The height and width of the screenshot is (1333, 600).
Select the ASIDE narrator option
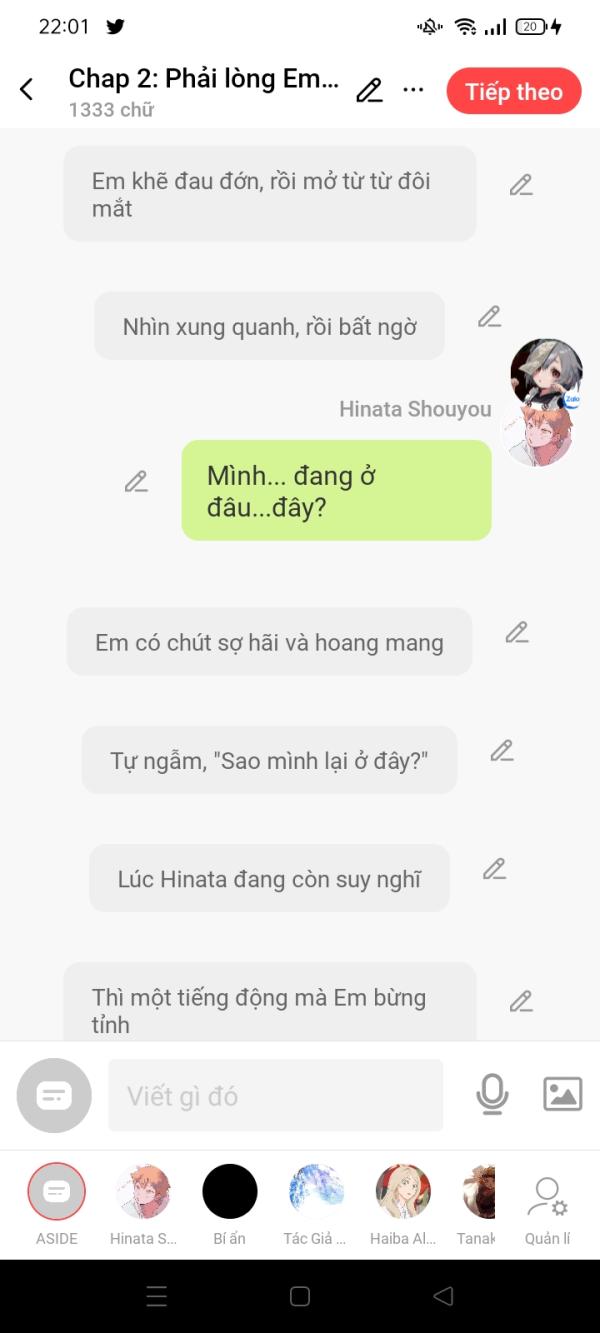pos(57,1192)
